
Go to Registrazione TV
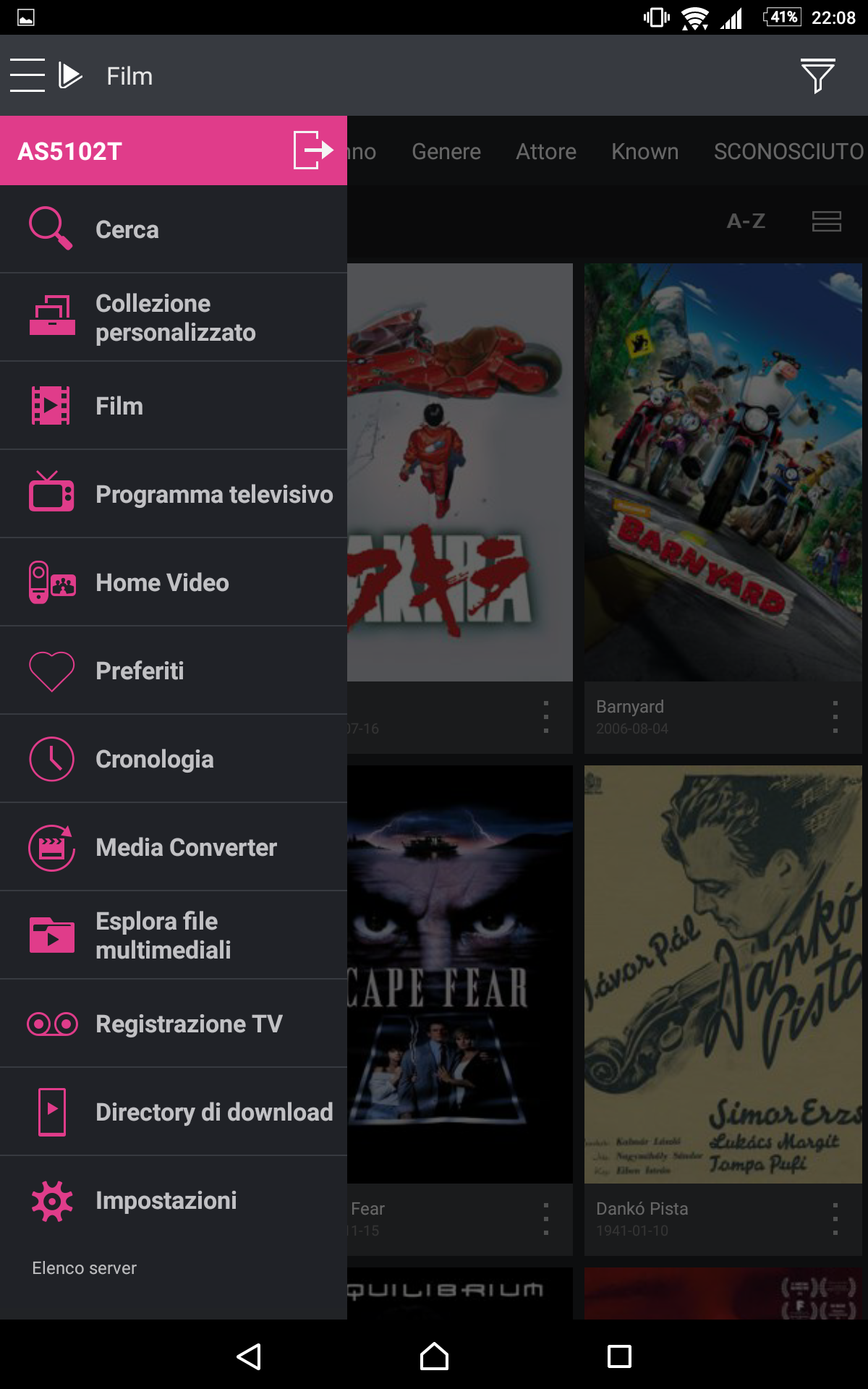pyautogui.click(x=174, y=1024)
